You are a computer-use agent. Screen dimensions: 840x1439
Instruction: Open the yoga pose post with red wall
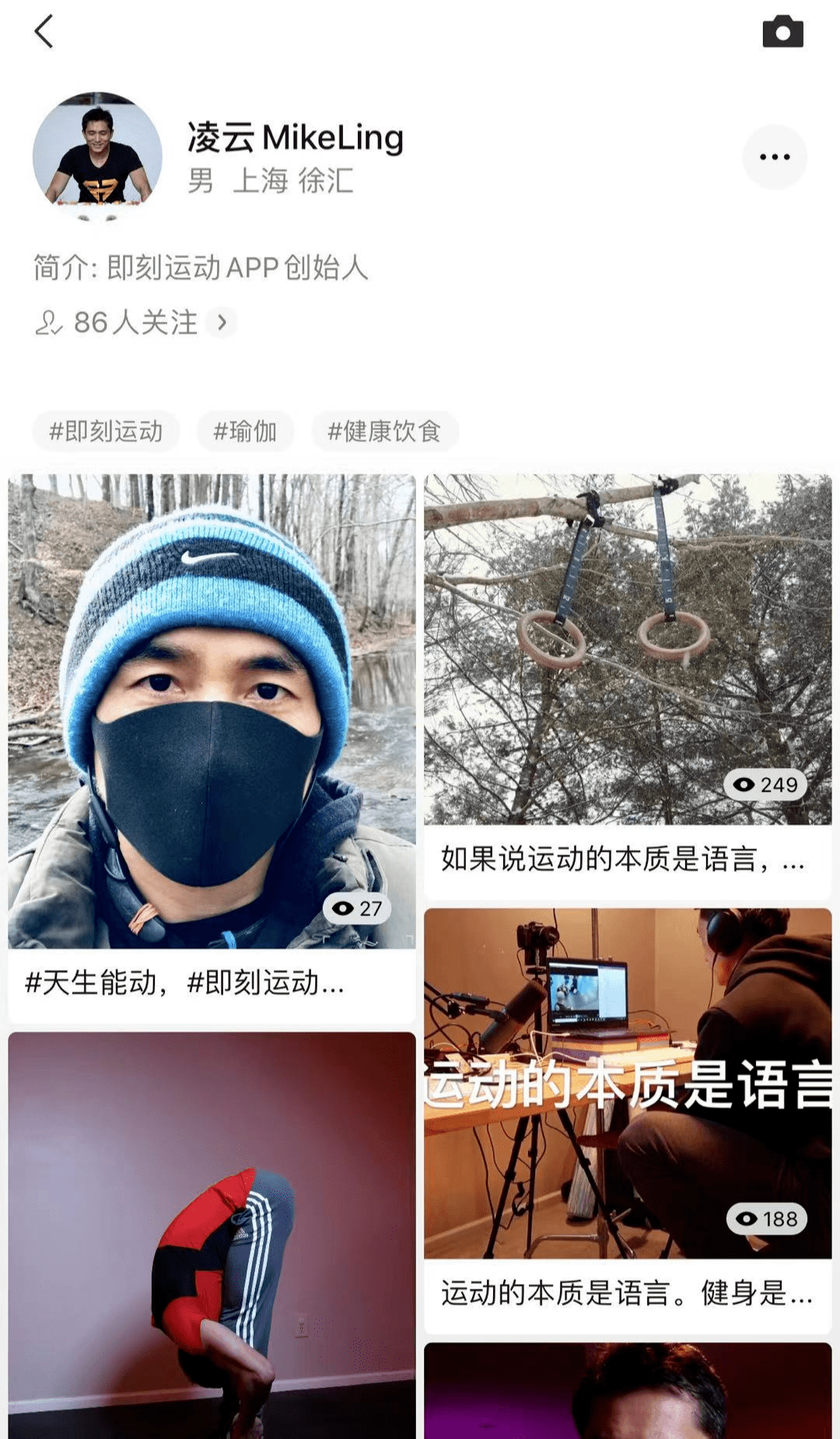(x=212, y=1237)
